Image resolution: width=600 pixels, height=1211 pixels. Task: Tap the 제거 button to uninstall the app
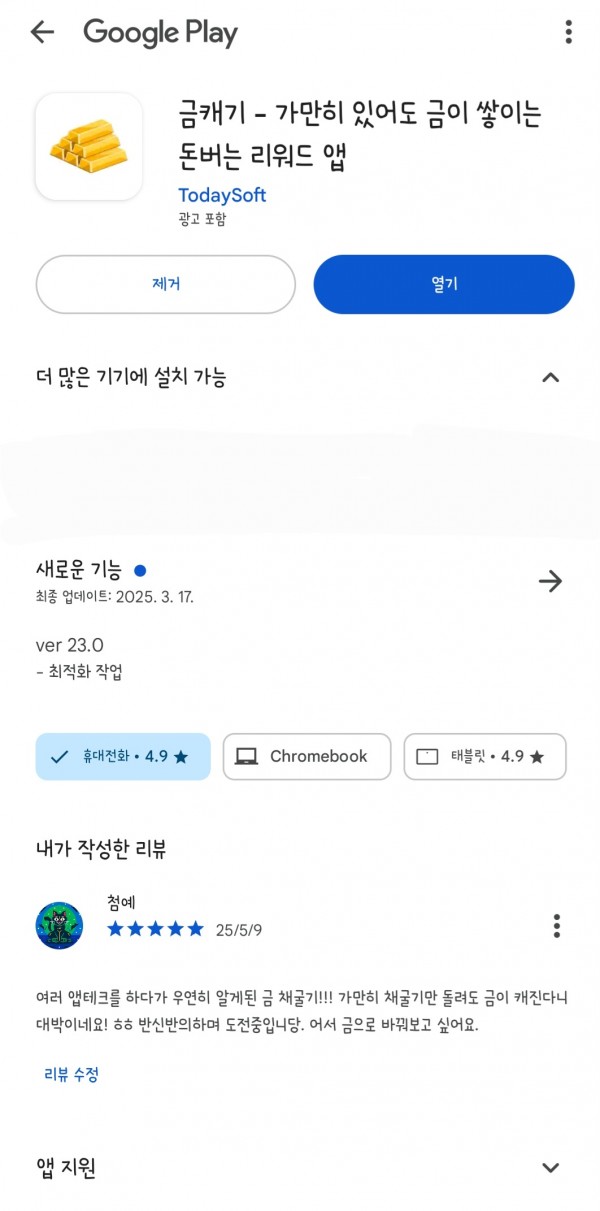[x=166, y=284]
